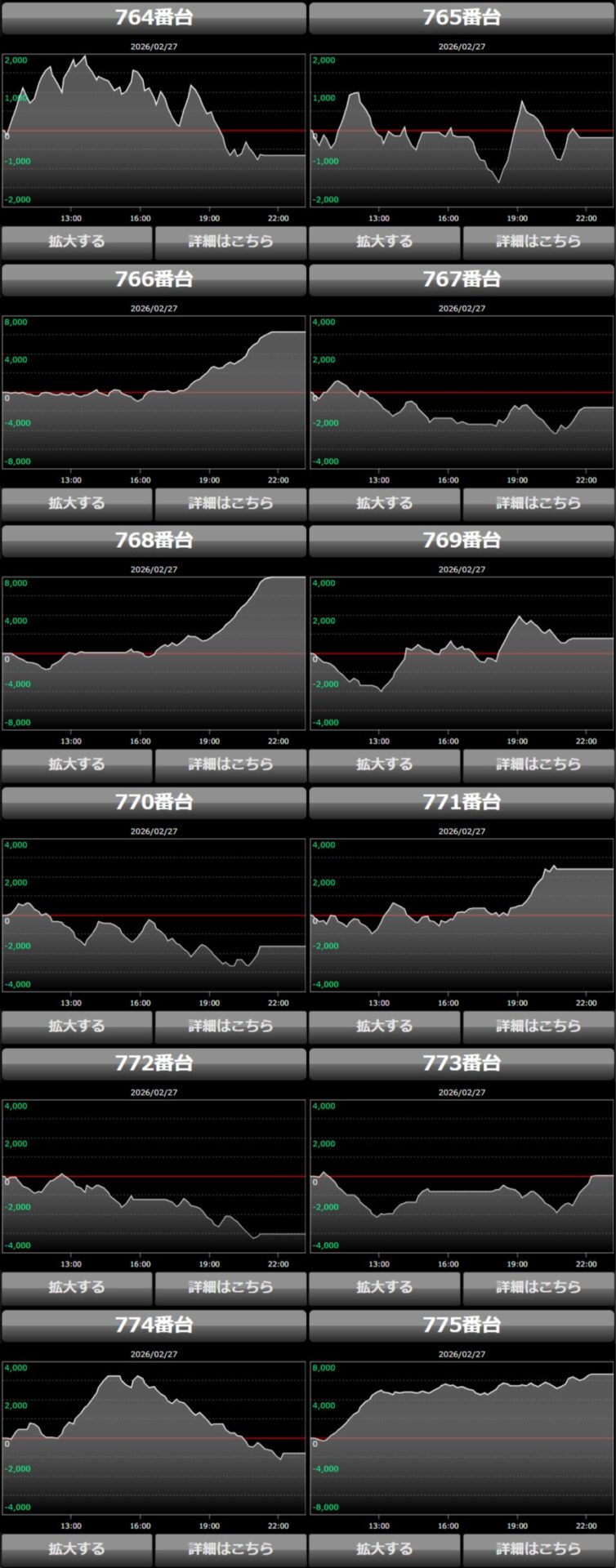Enlarge the graph for machine 769

[x=385, y=764]
